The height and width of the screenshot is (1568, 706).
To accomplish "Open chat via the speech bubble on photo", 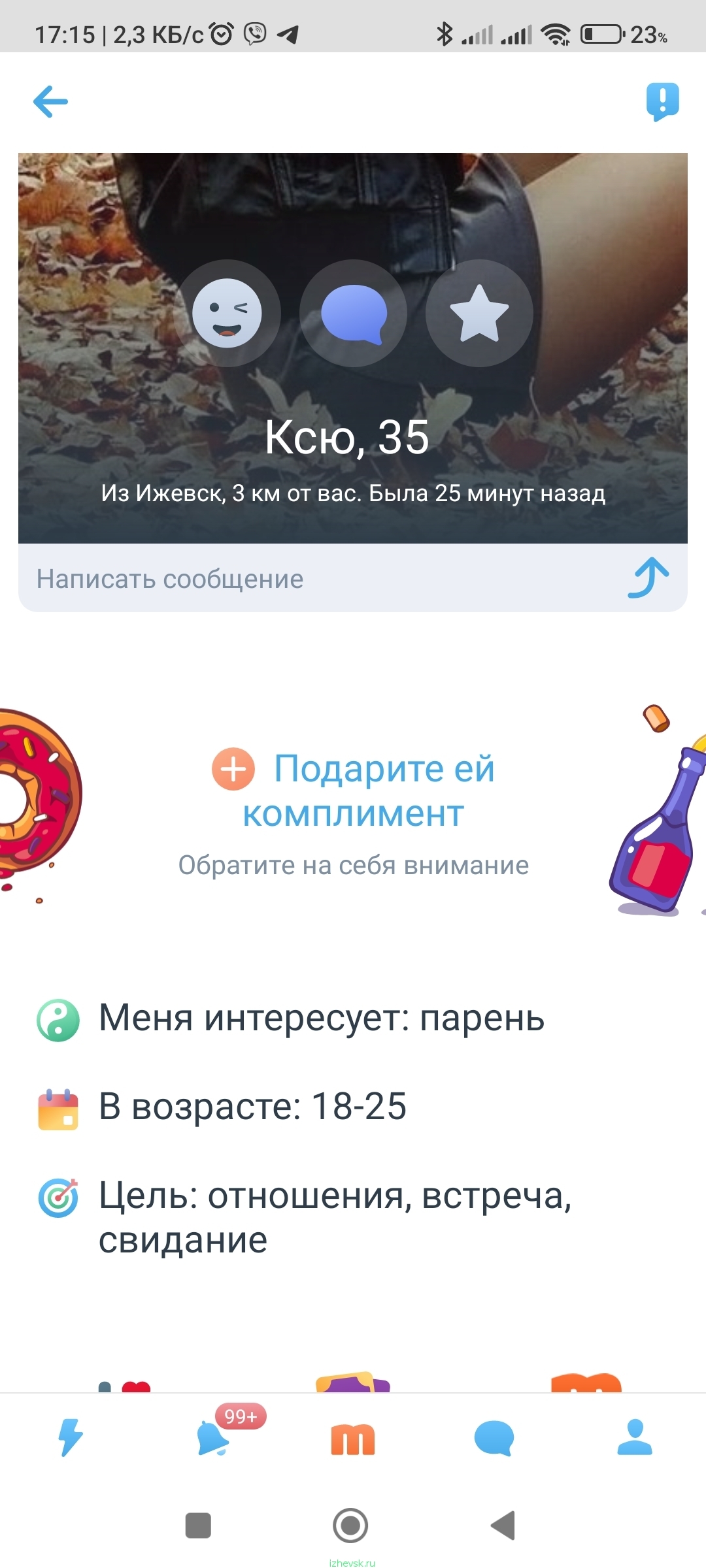I will click(x=353, y=314).
